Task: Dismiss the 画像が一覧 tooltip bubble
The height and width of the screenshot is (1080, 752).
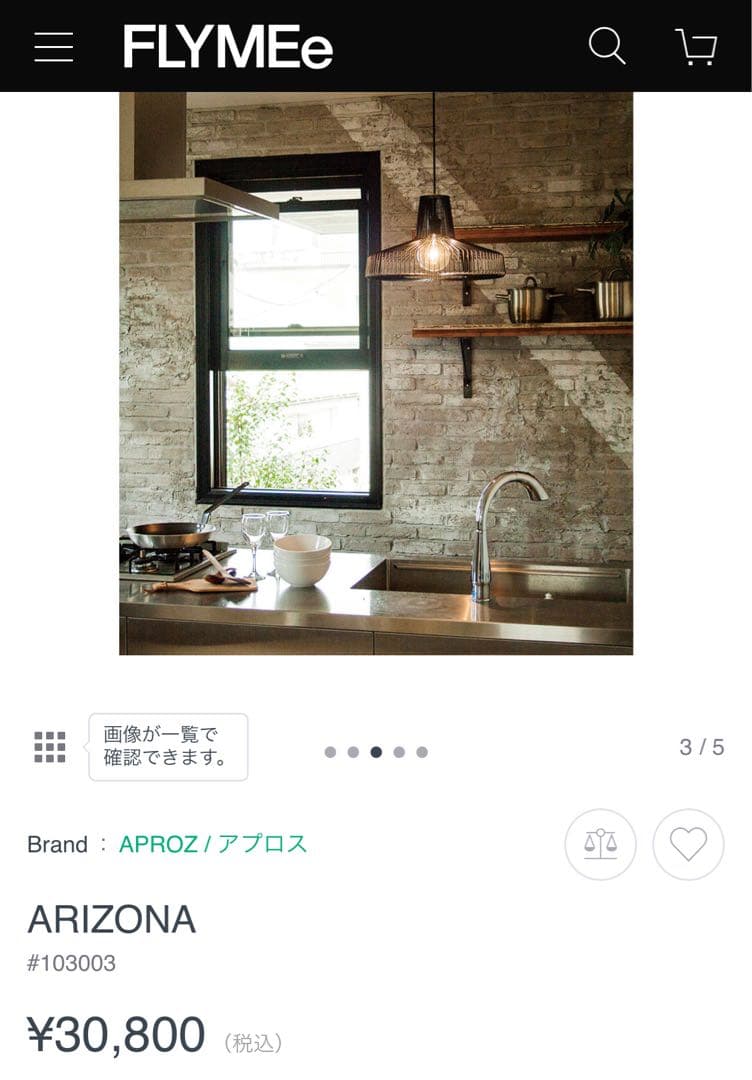Action: [x=167, y=744]
